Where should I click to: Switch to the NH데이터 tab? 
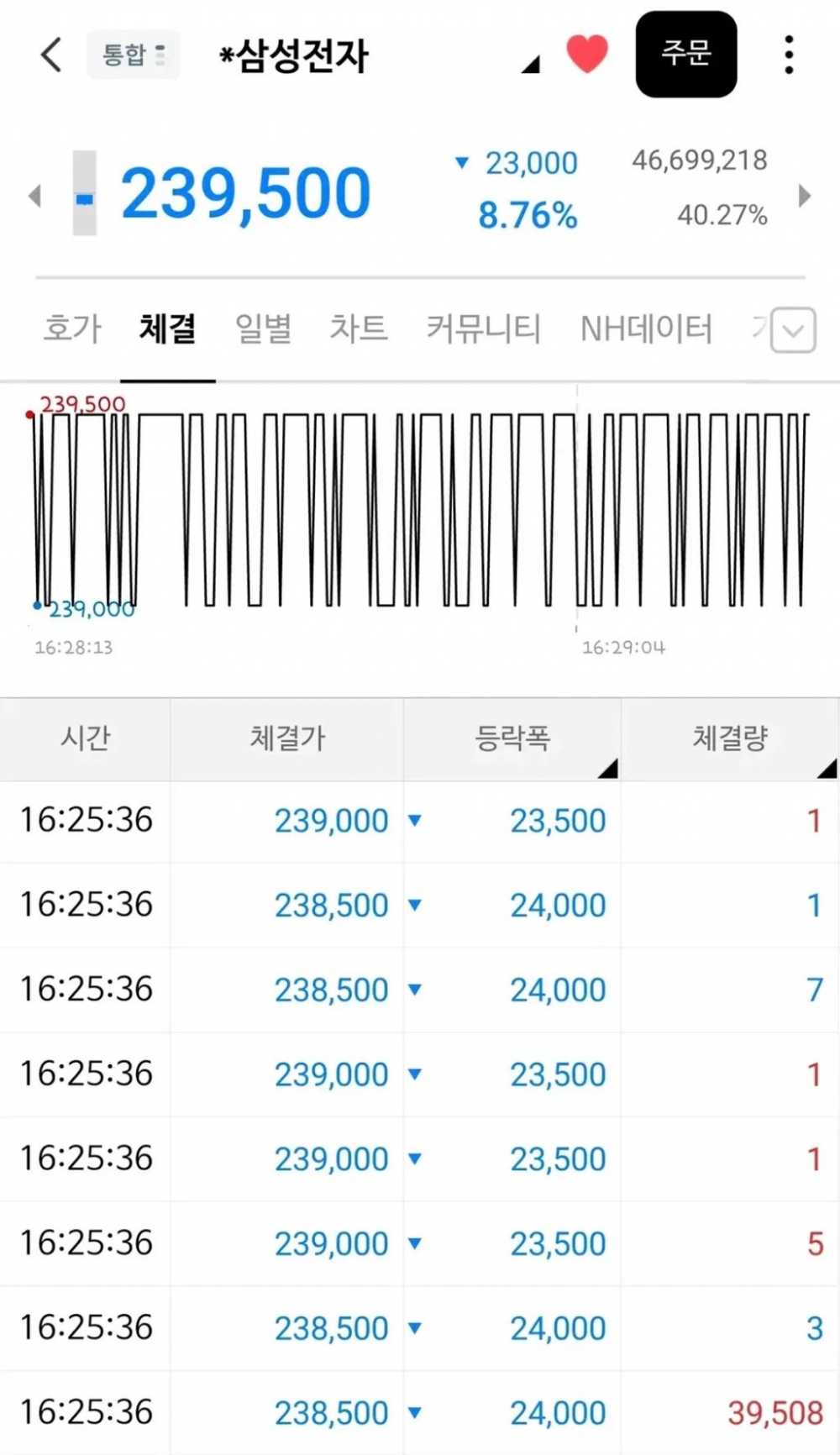646,328
